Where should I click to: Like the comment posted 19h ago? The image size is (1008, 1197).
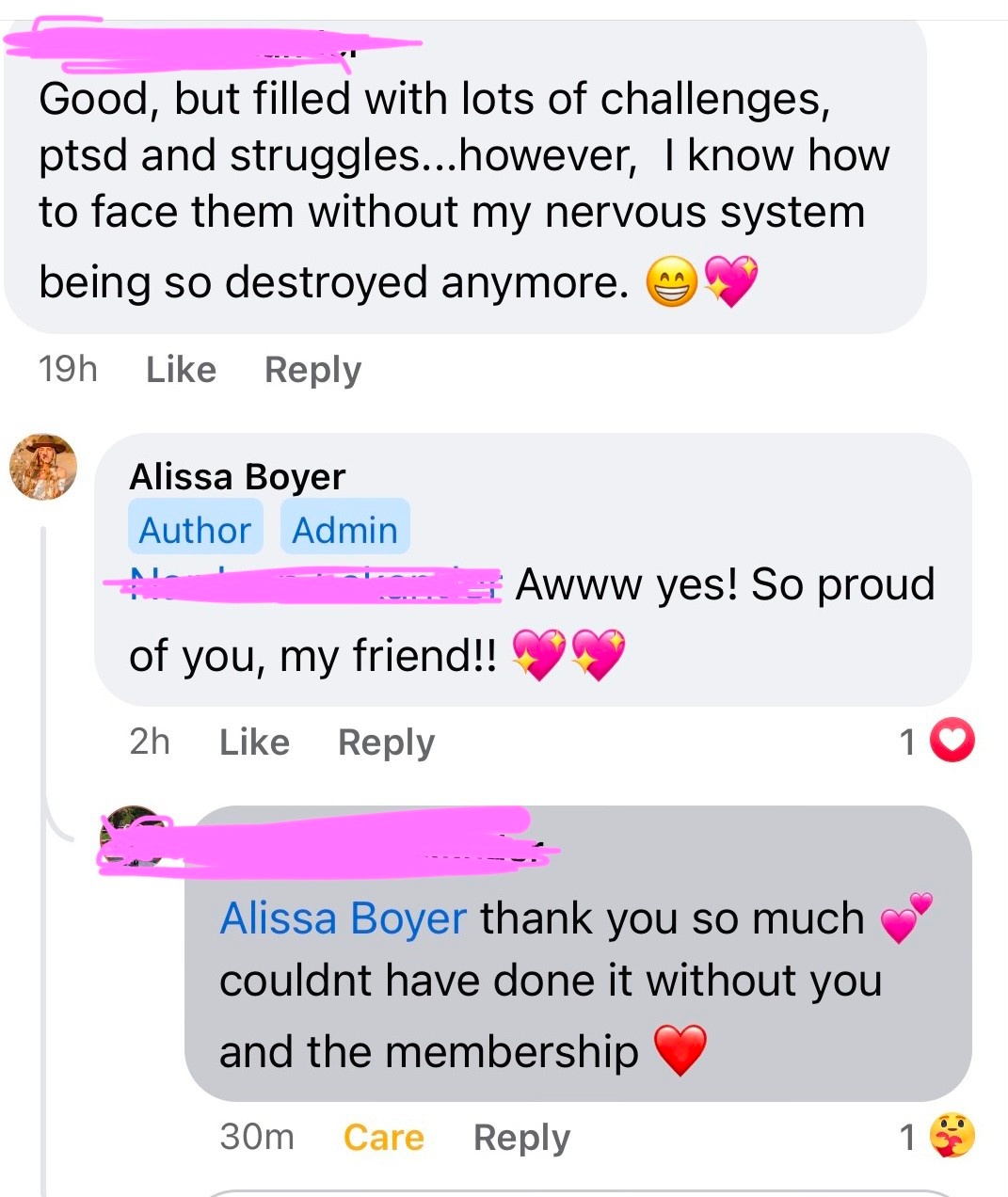pyautogui.click(x=181, y=370)
